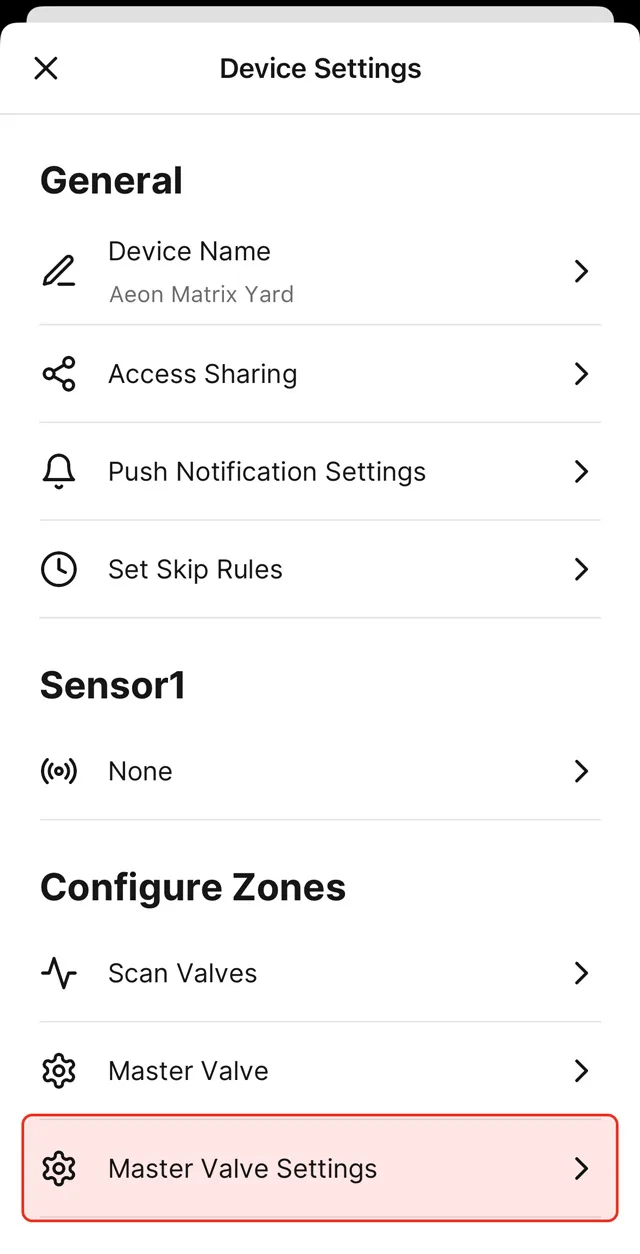The width and height of the screenshot is (640, 1254).
Task: Open Push Notification Settings
Action: pyautogui.click(x=320, y=472)
